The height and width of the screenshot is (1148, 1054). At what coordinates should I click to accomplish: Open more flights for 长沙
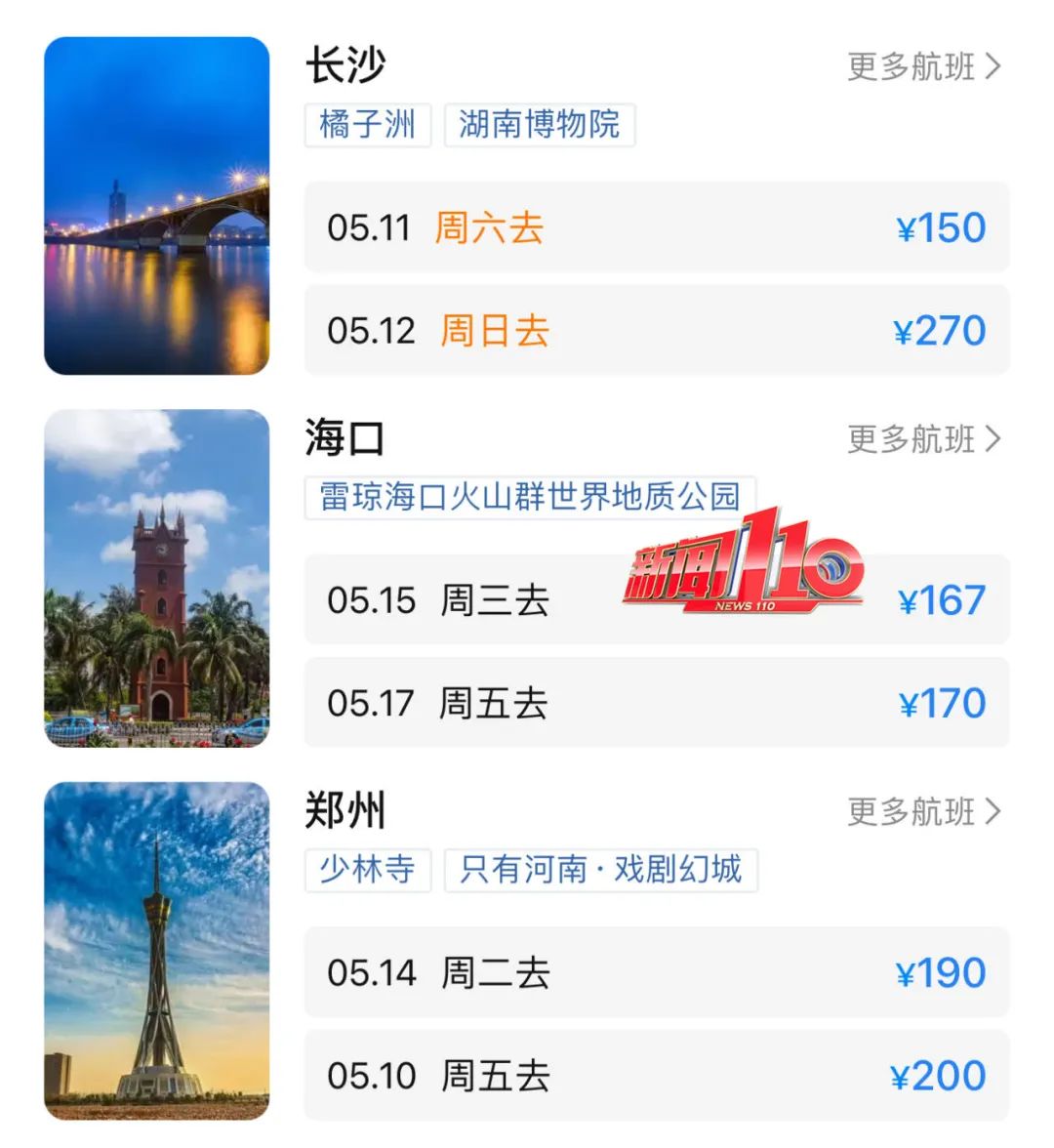pyautogui.click(x=912, y=66)
